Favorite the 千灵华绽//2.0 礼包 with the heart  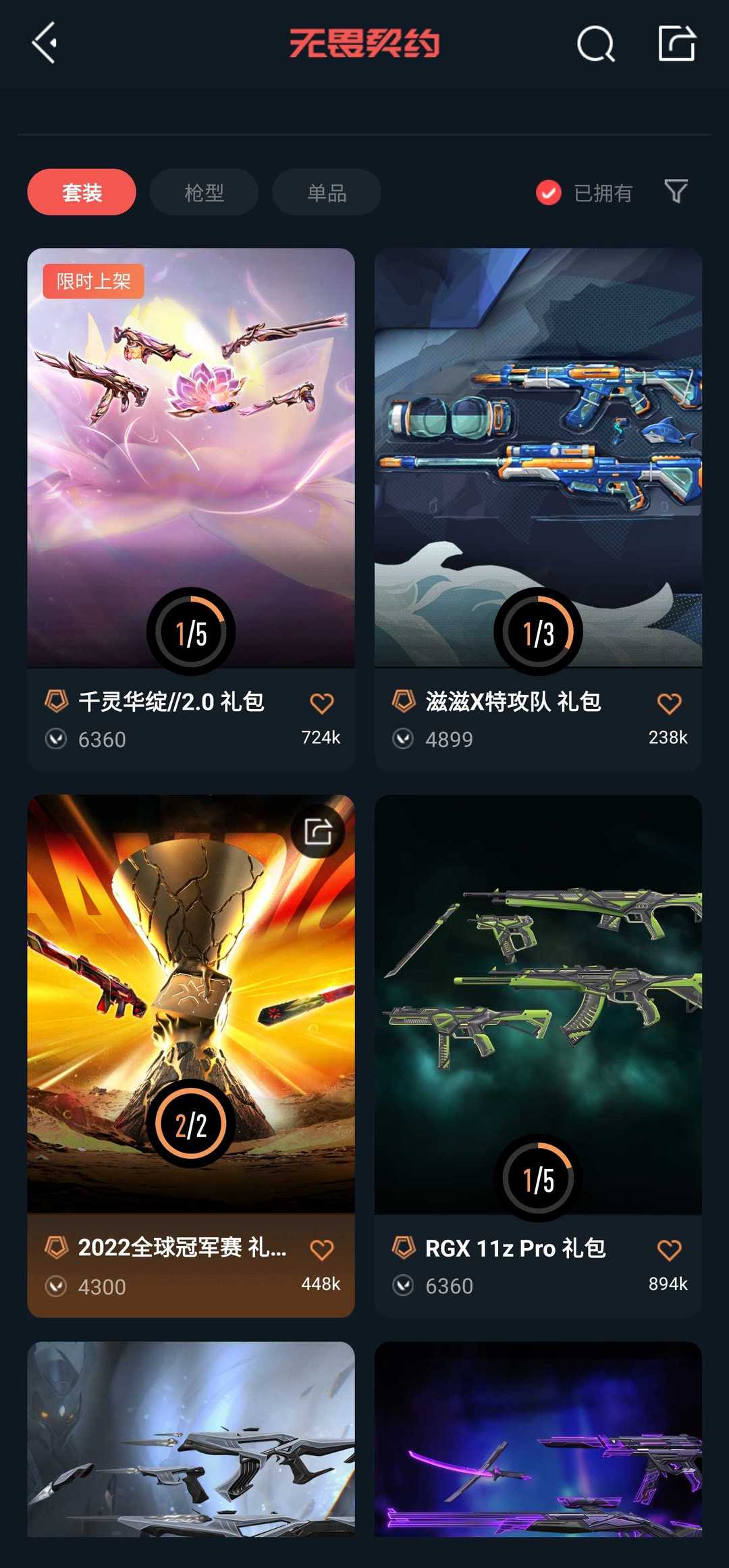[322, 704]
